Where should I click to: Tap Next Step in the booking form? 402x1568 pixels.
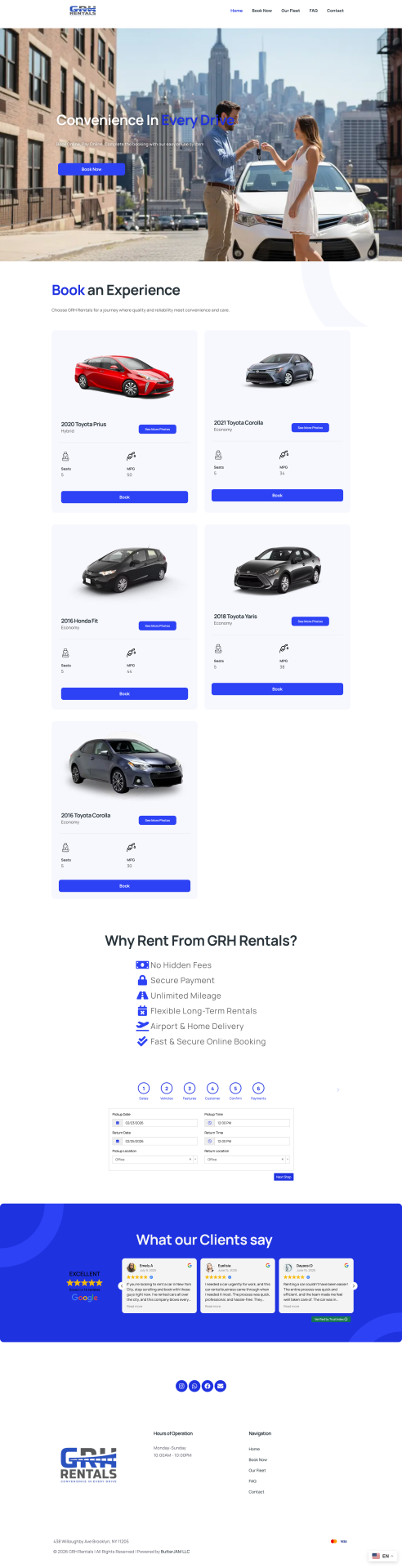(284, 1177)
